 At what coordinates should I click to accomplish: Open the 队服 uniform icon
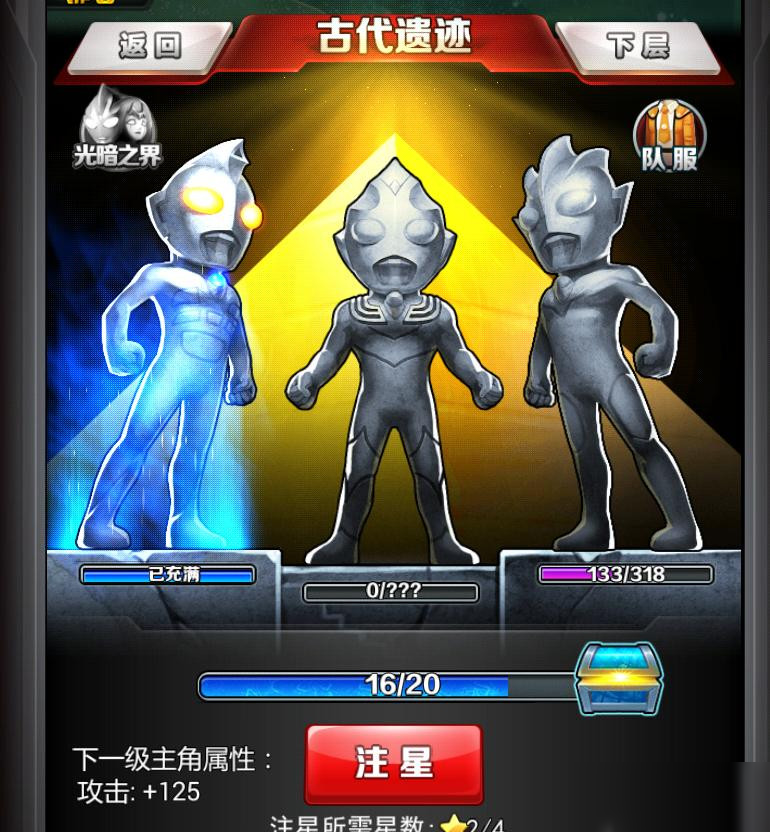pyautogui.click(x=669, y=135)
